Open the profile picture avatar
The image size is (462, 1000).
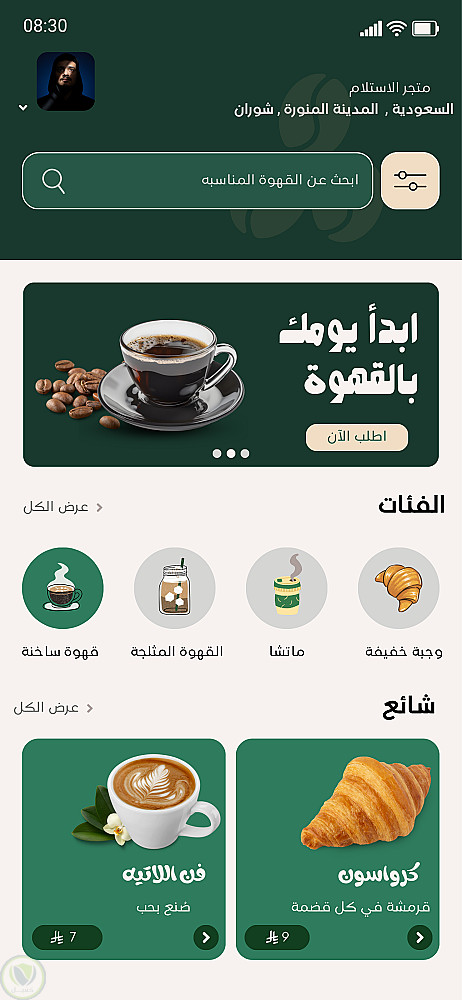coord(66,81)
